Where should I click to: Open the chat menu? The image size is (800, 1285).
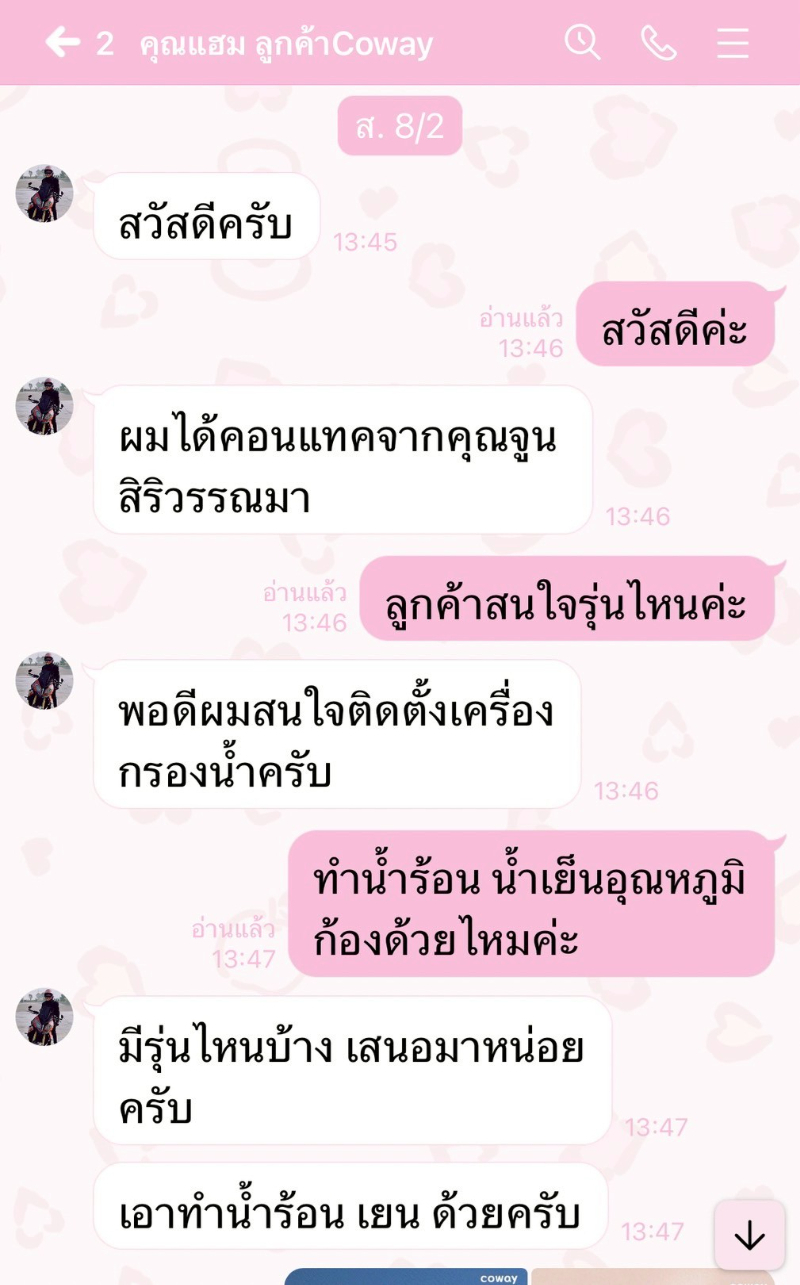[x=733, y=42]
